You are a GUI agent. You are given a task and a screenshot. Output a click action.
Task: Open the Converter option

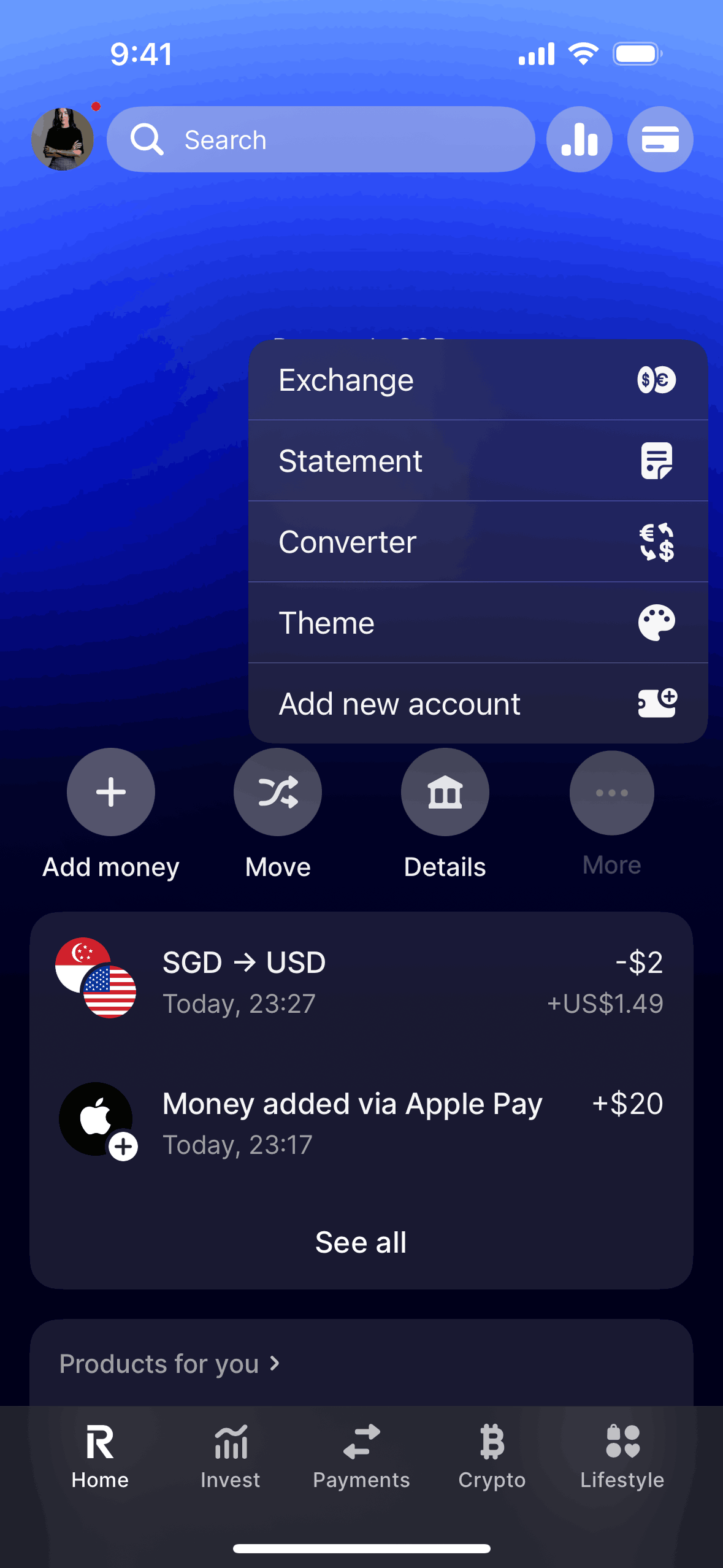click(478, 542)
